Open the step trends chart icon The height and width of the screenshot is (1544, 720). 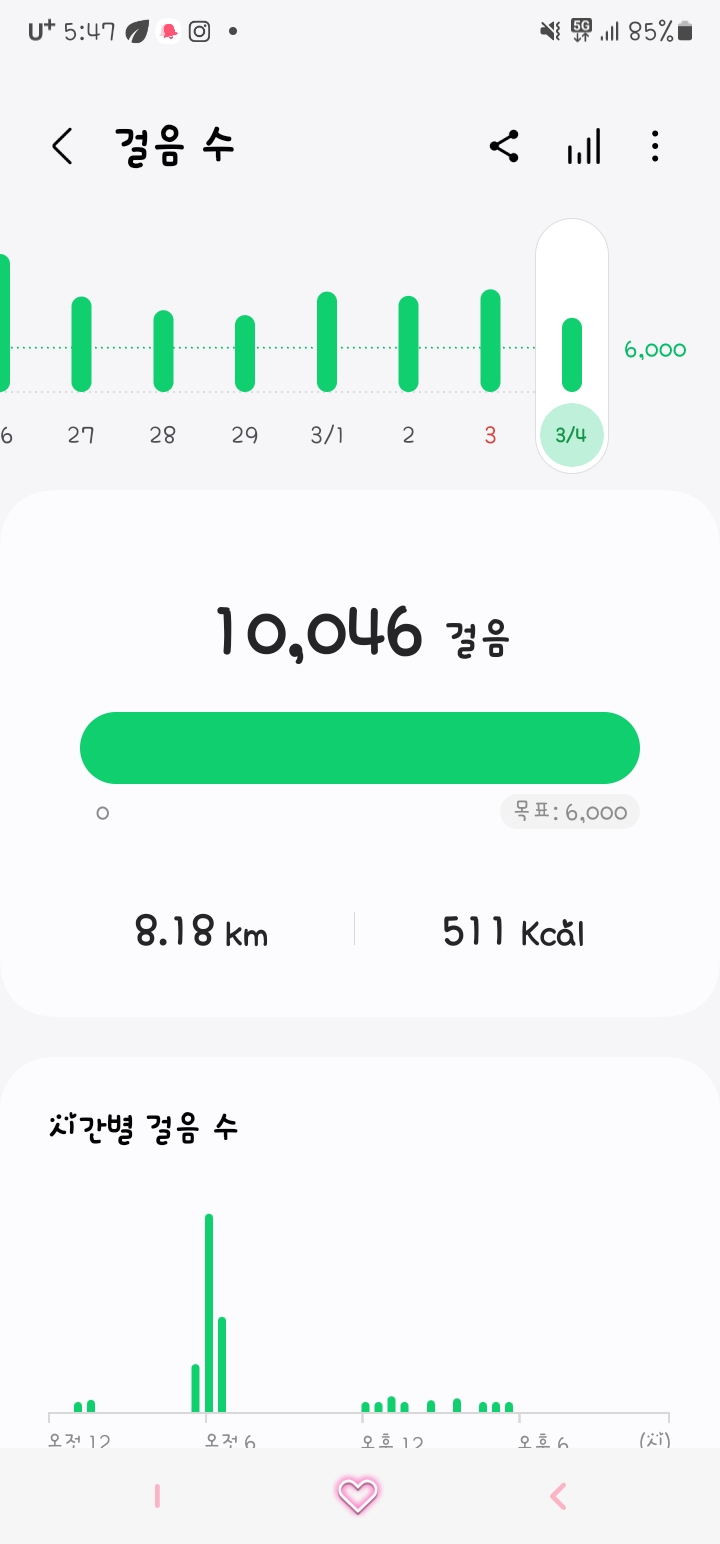point(584,147)
